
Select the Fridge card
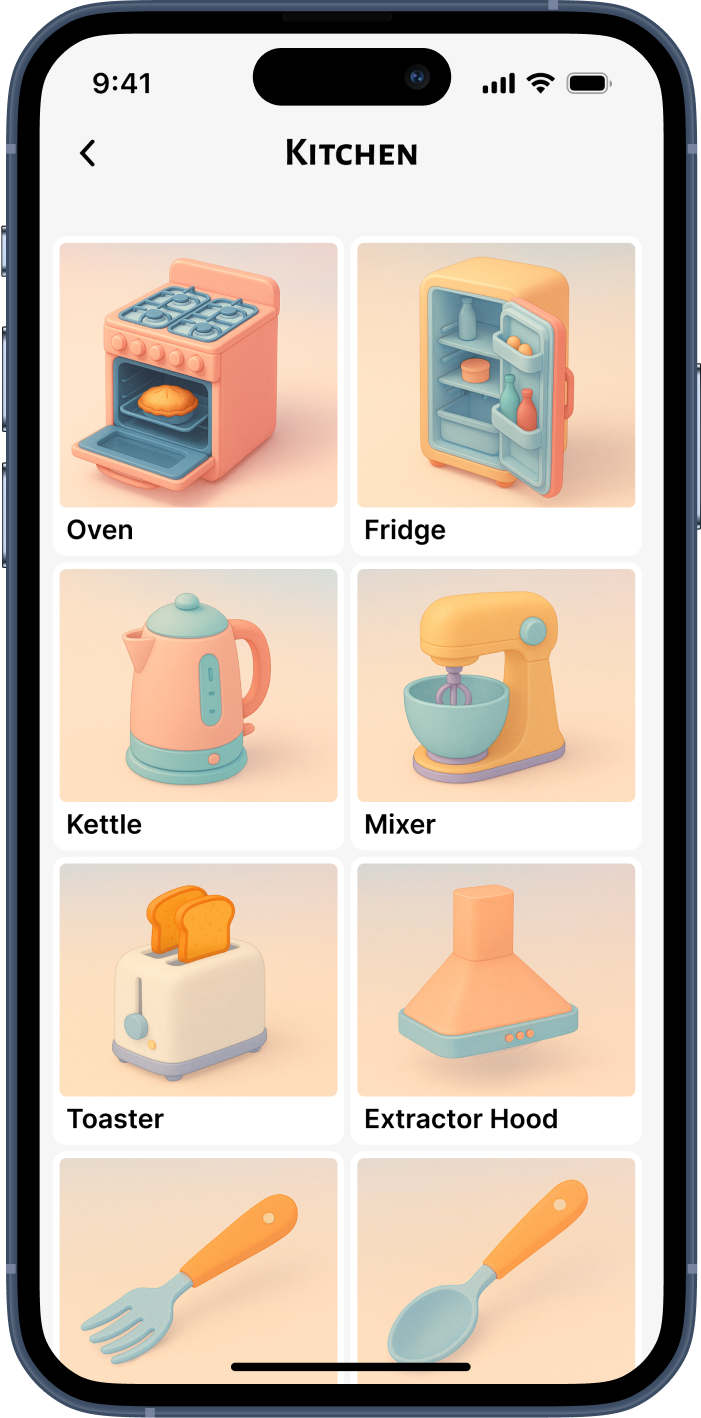496,394
